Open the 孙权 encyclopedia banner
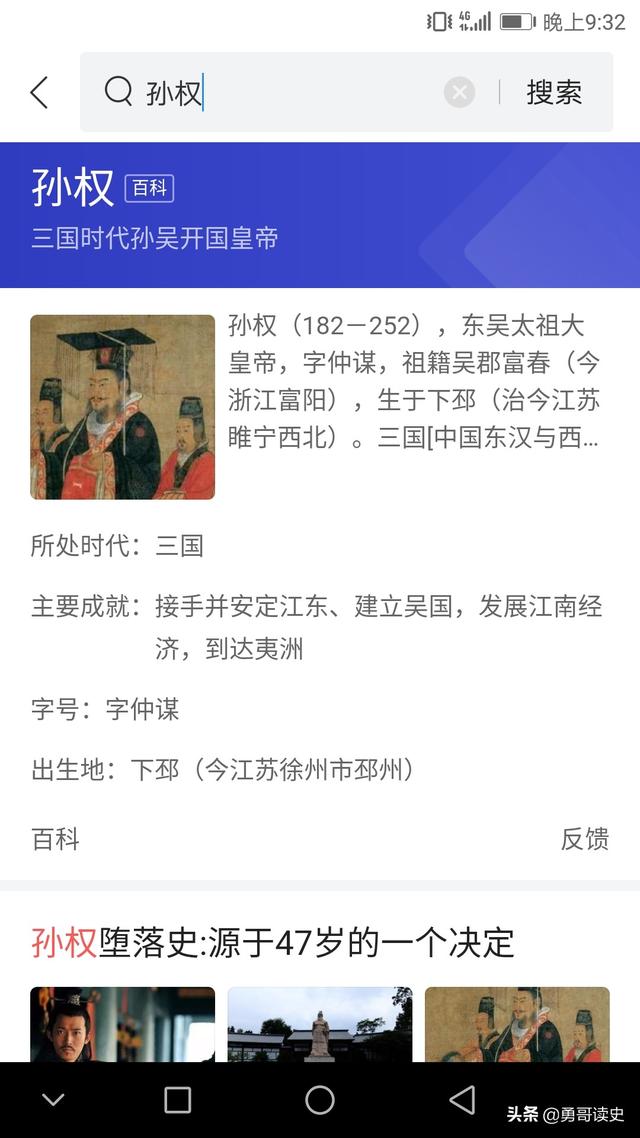The image size is (640, 1138). [320, 214]
